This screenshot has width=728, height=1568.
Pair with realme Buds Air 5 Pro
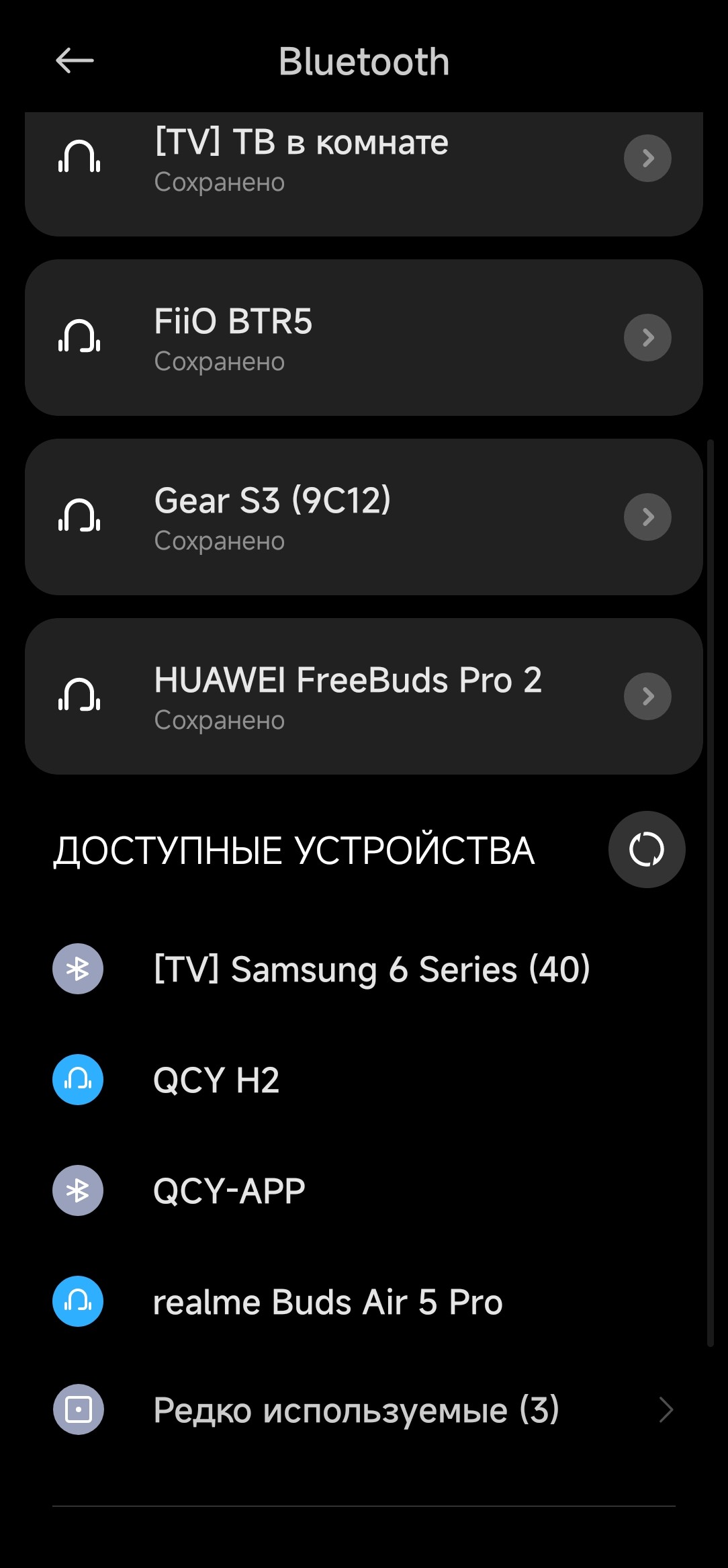click(x=328, y=1302)
